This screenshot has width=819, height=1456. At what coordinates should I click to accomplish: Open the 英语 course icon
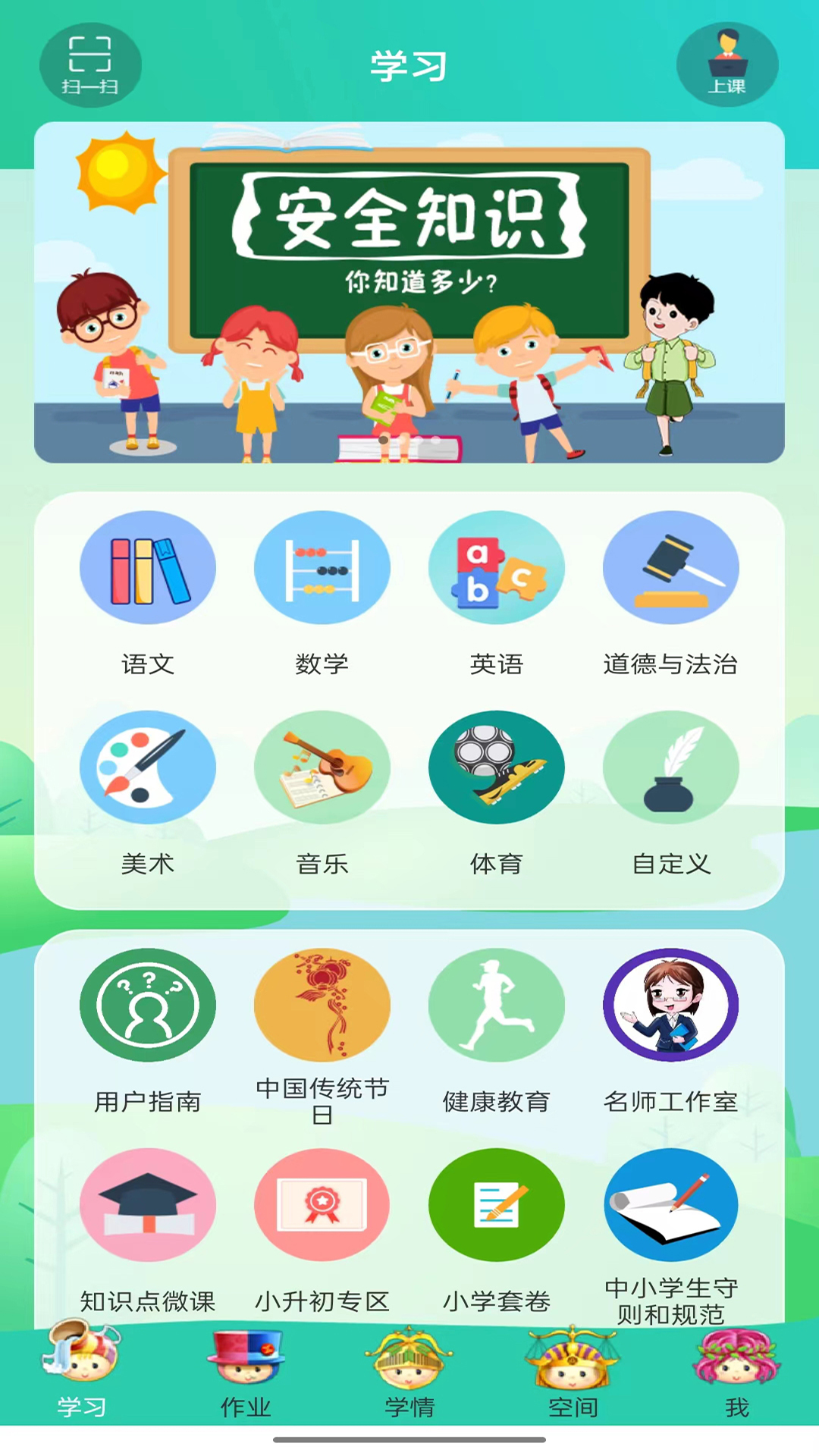click(497, 569)
